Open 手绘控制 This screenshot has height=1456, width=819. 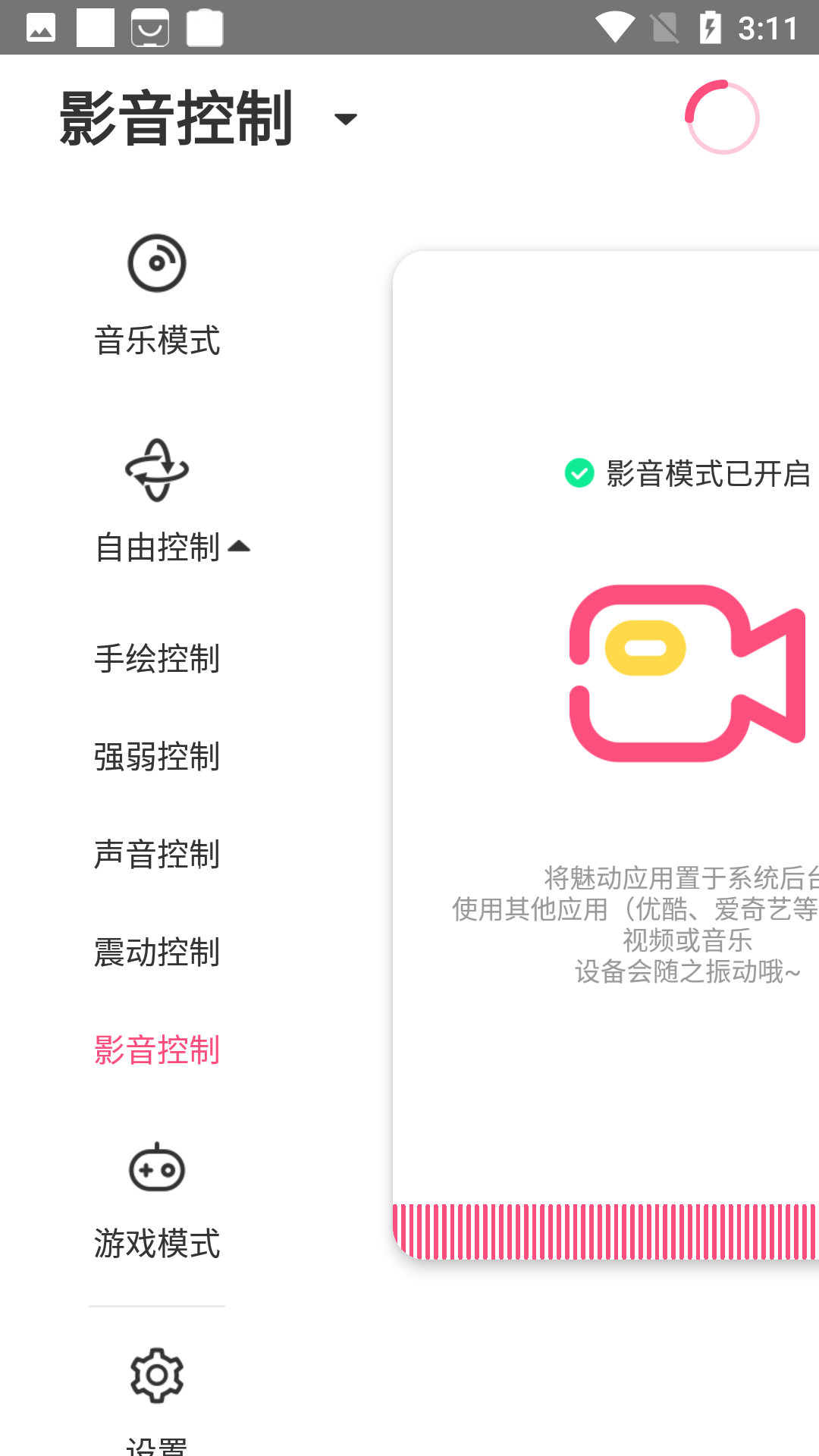157,658
